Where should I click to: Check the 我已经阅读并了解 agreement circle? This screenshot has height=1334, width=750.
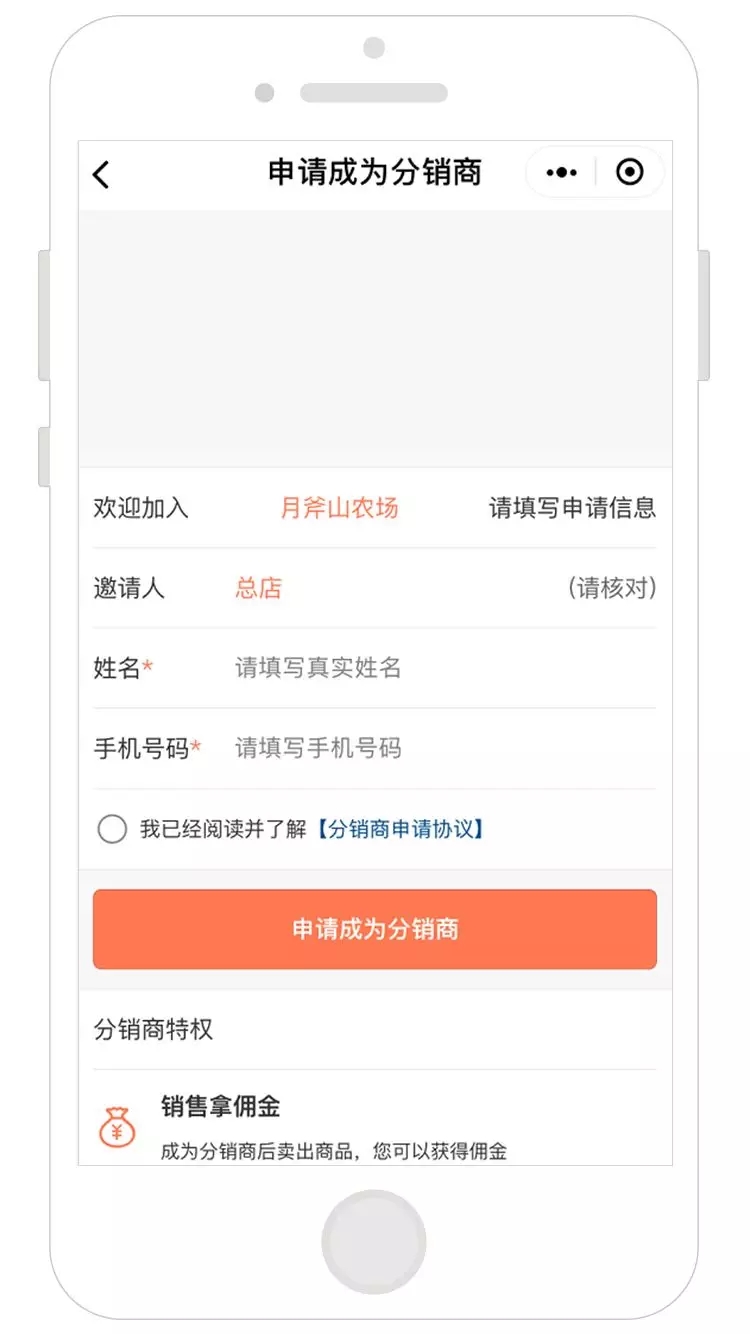[112, 829]
